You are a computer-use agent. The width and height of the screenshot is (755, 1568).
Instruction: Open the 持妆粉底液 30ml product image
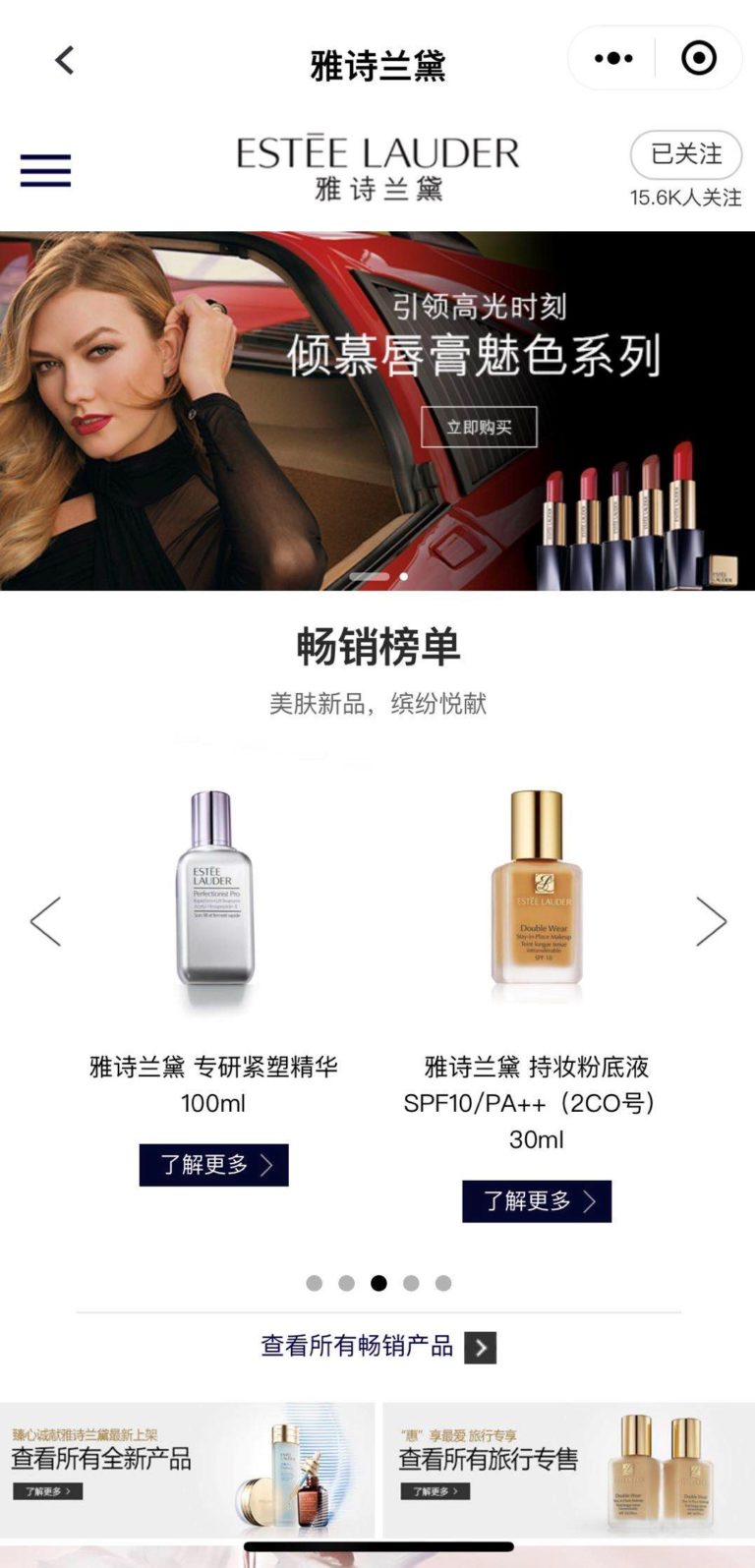537,890
